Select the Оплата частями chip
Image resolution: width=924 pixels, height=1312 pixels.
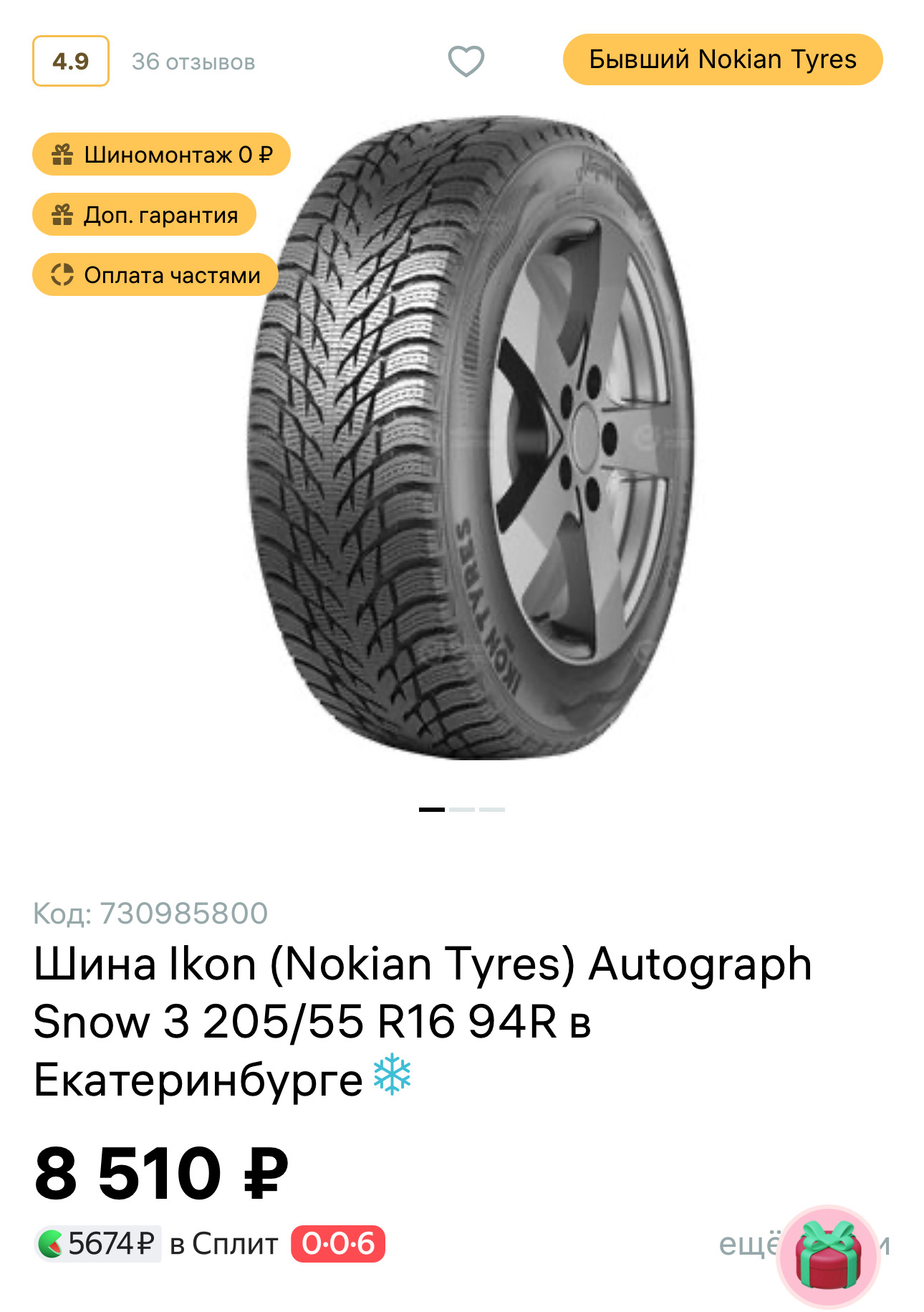[x=155, y=274]
